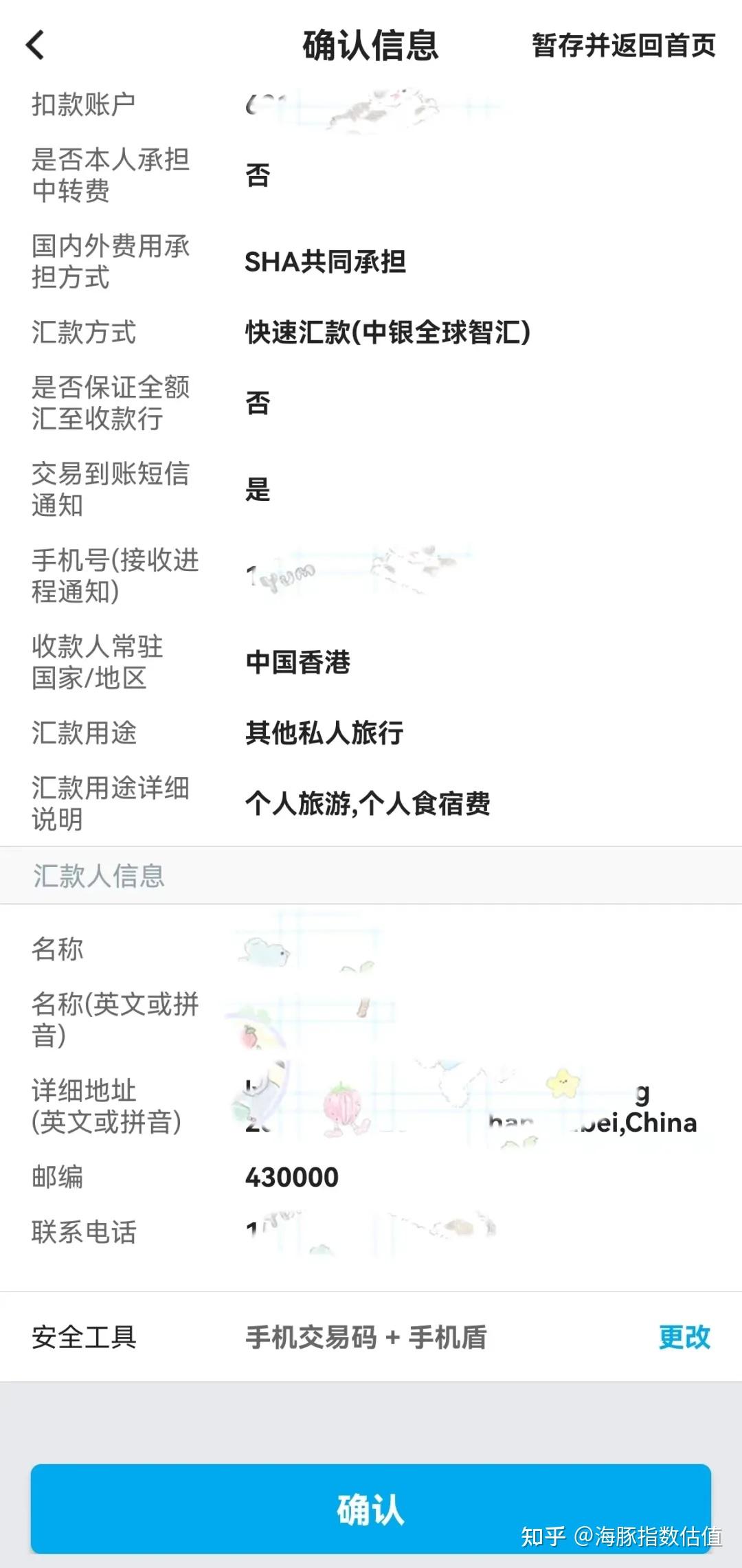Tap the 邮编 postal code 430000
Viewport: 742px width, 1568px height.
tap(291, 1177)
